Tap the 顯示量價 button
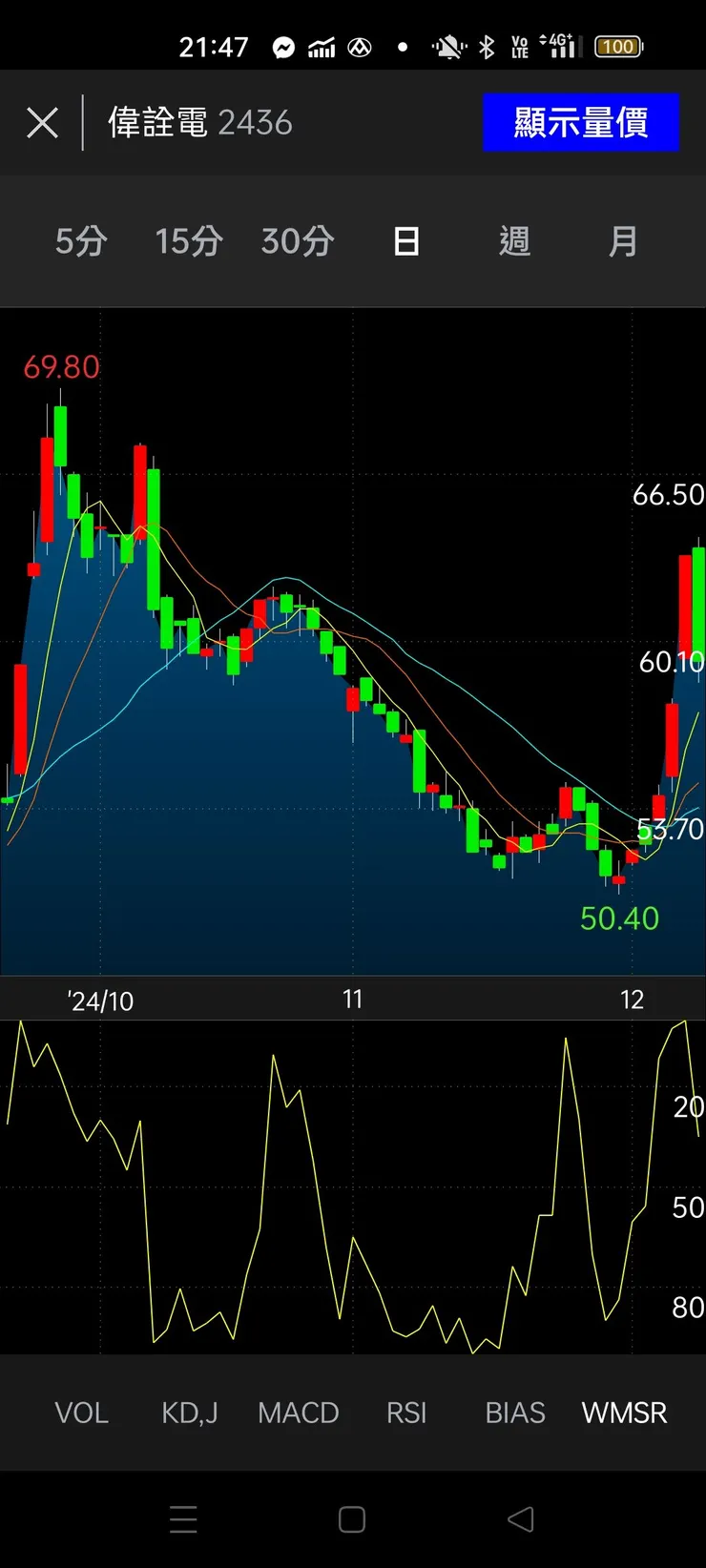 [580, 123]
